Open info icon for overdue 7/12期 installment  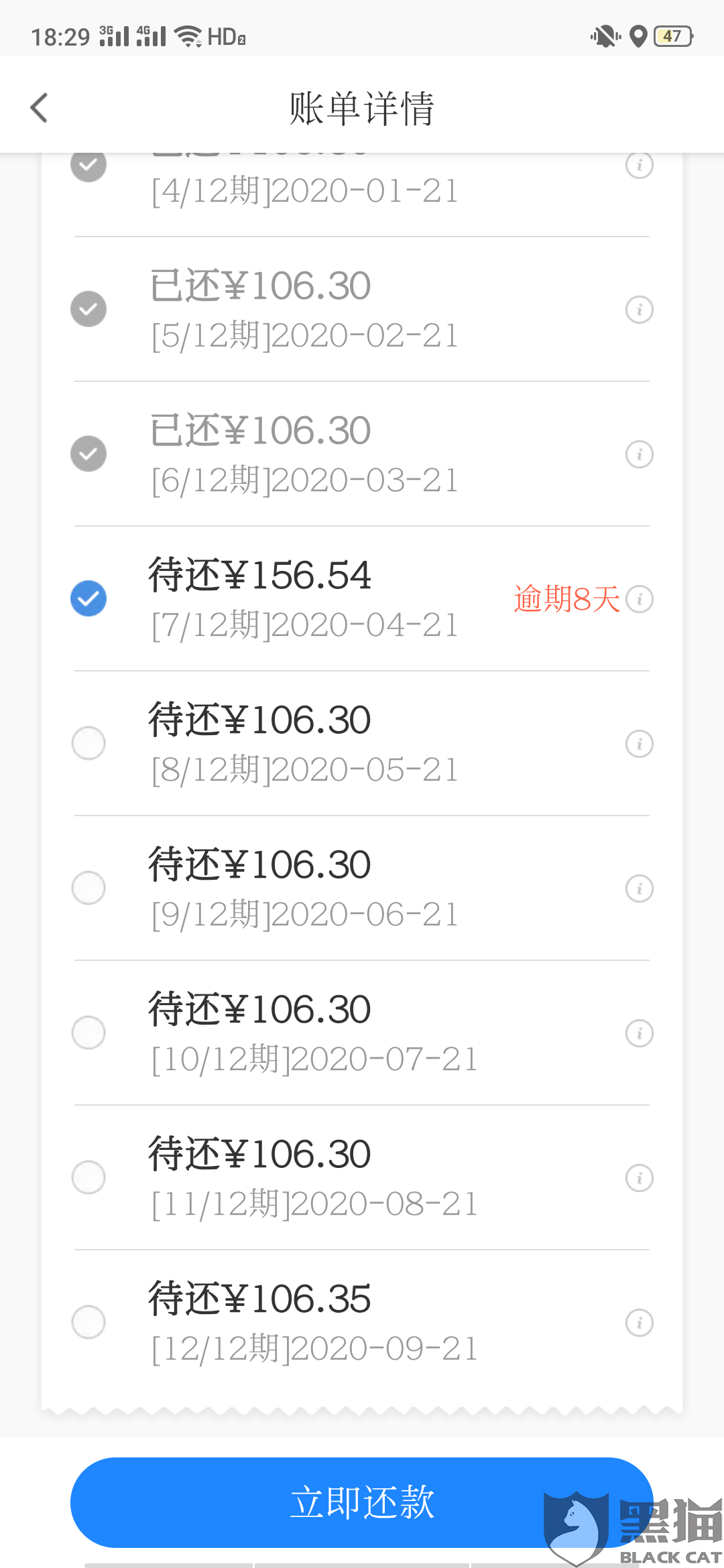tap(640, 599)
